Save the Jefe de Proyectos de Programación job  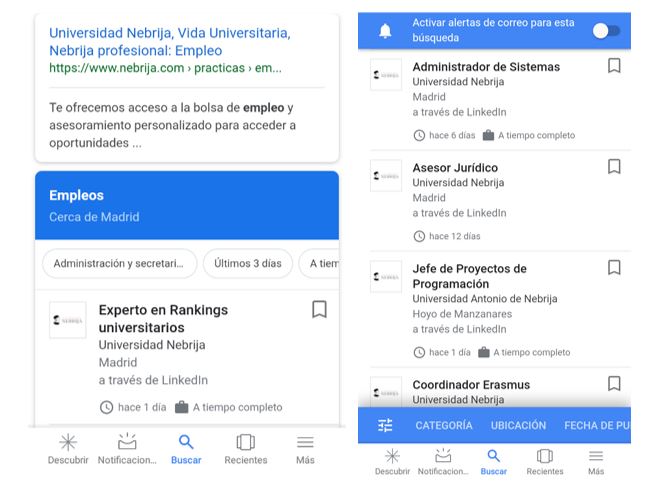pos(614,268)
